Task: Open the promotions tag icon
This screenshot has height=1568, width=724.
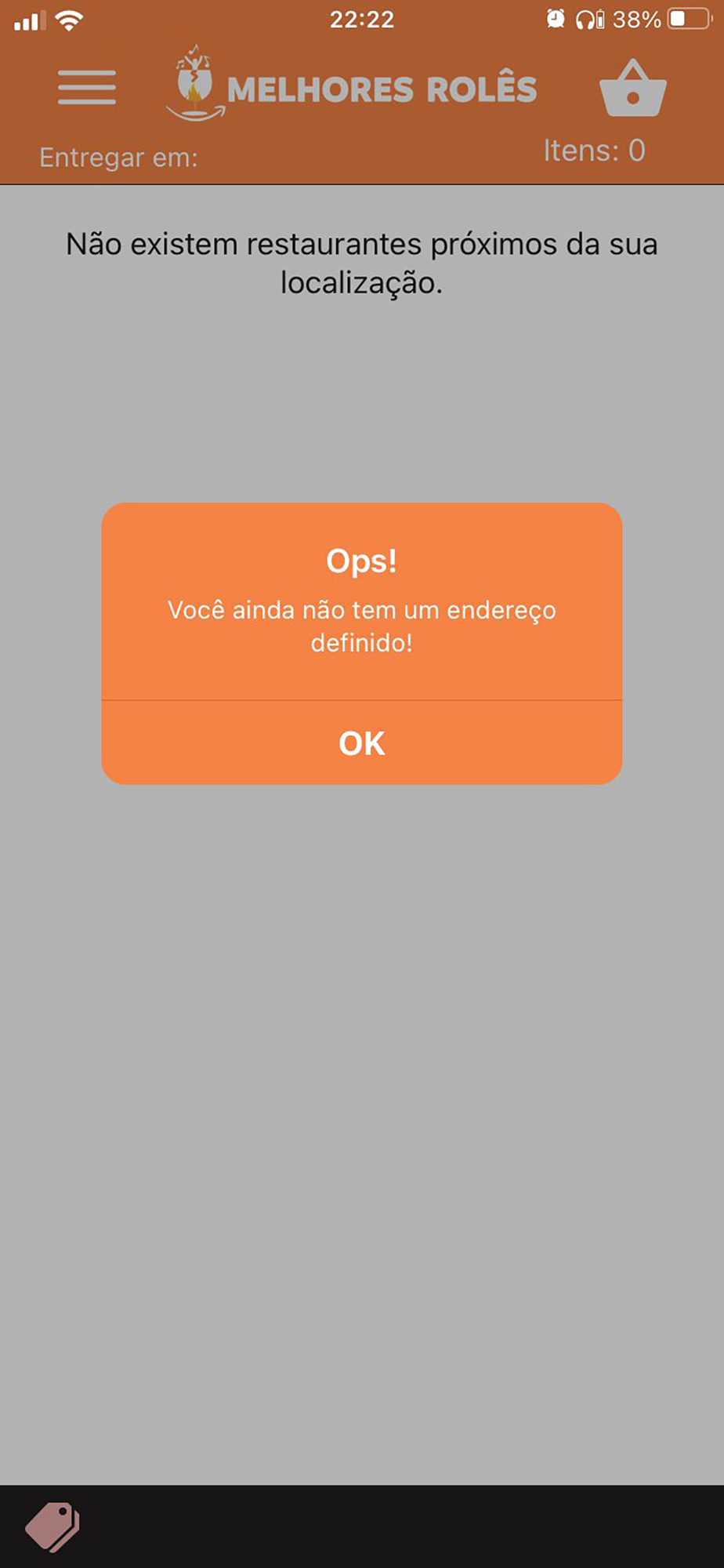Action: 52,1526
